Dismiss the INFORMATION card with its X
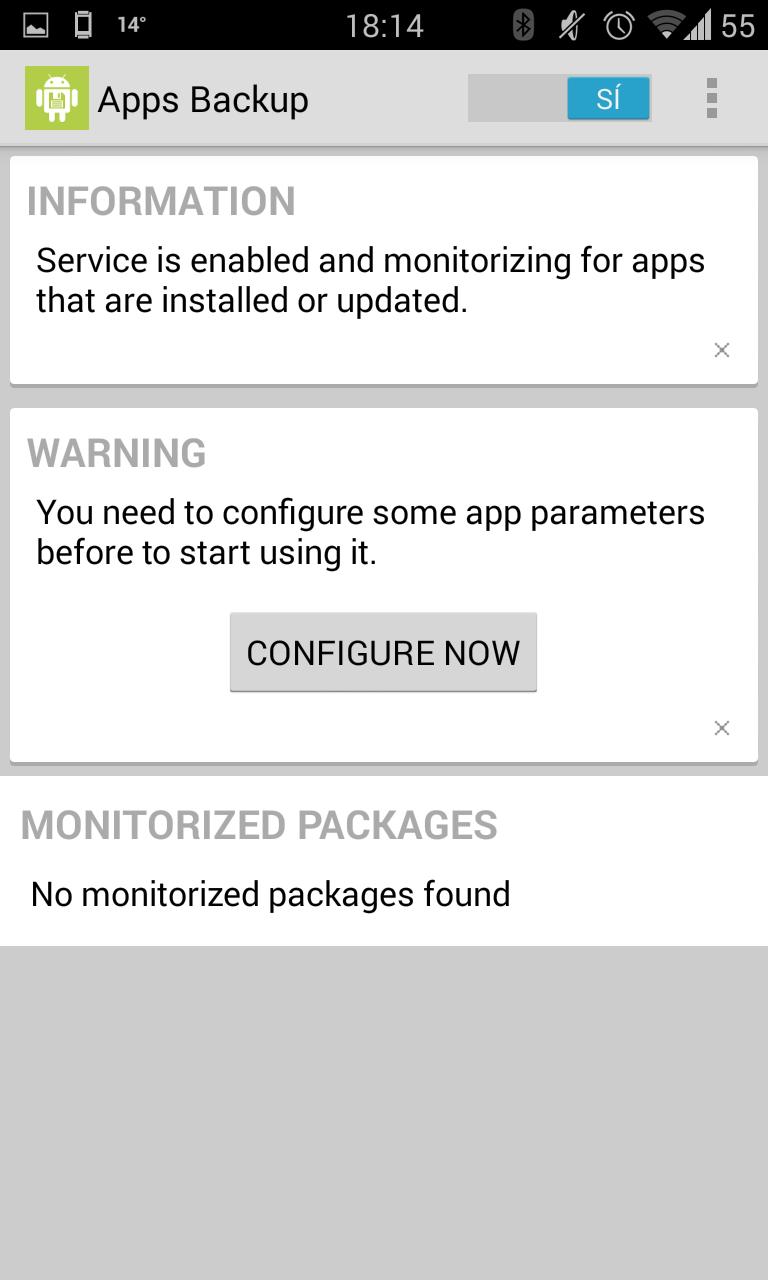 (x=721, y=350)
